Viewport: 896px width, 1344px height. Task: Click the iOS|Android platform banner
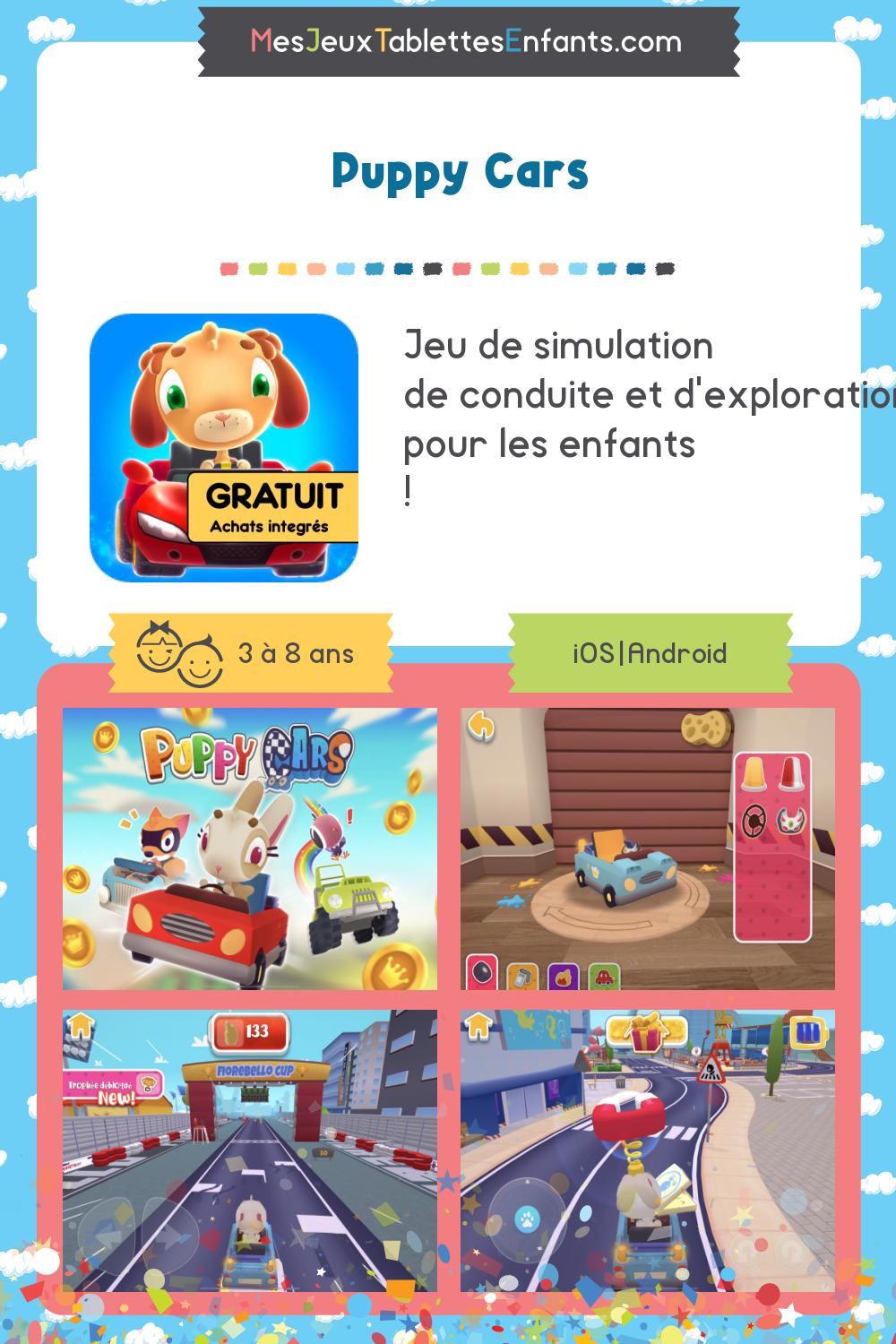click(650, 654)
